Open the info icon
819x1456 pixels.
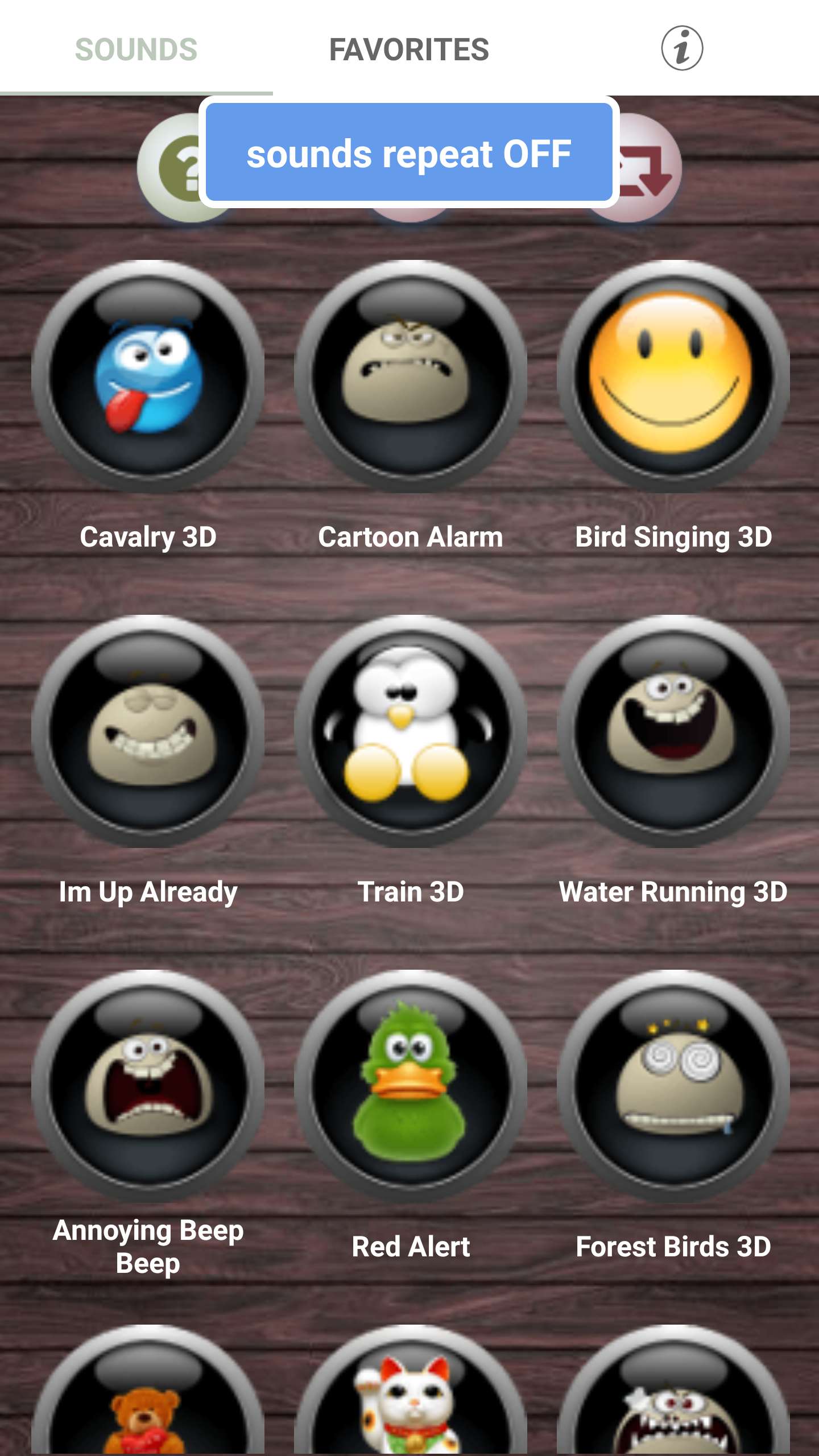(x=681, y=48)
